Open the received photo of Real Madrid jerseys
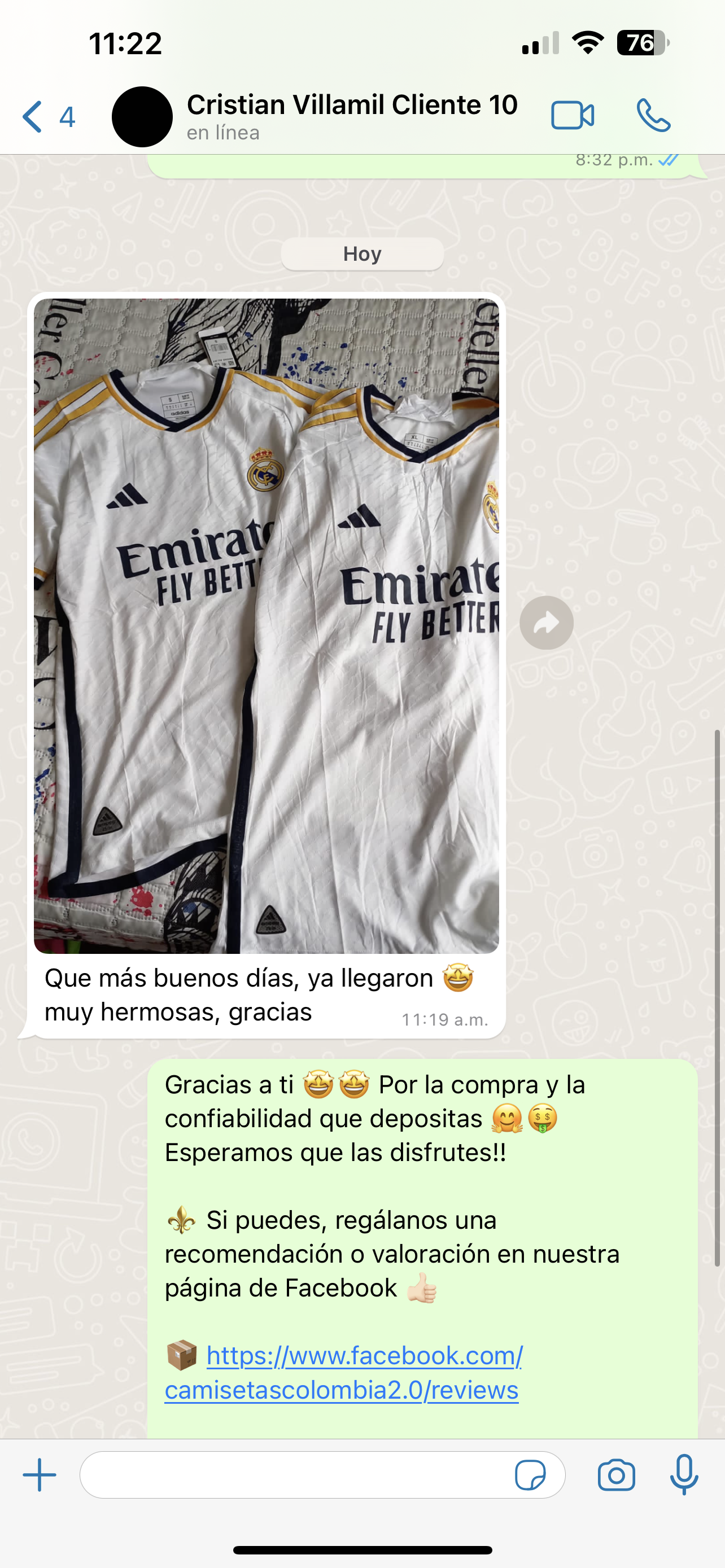 point(267,626)
